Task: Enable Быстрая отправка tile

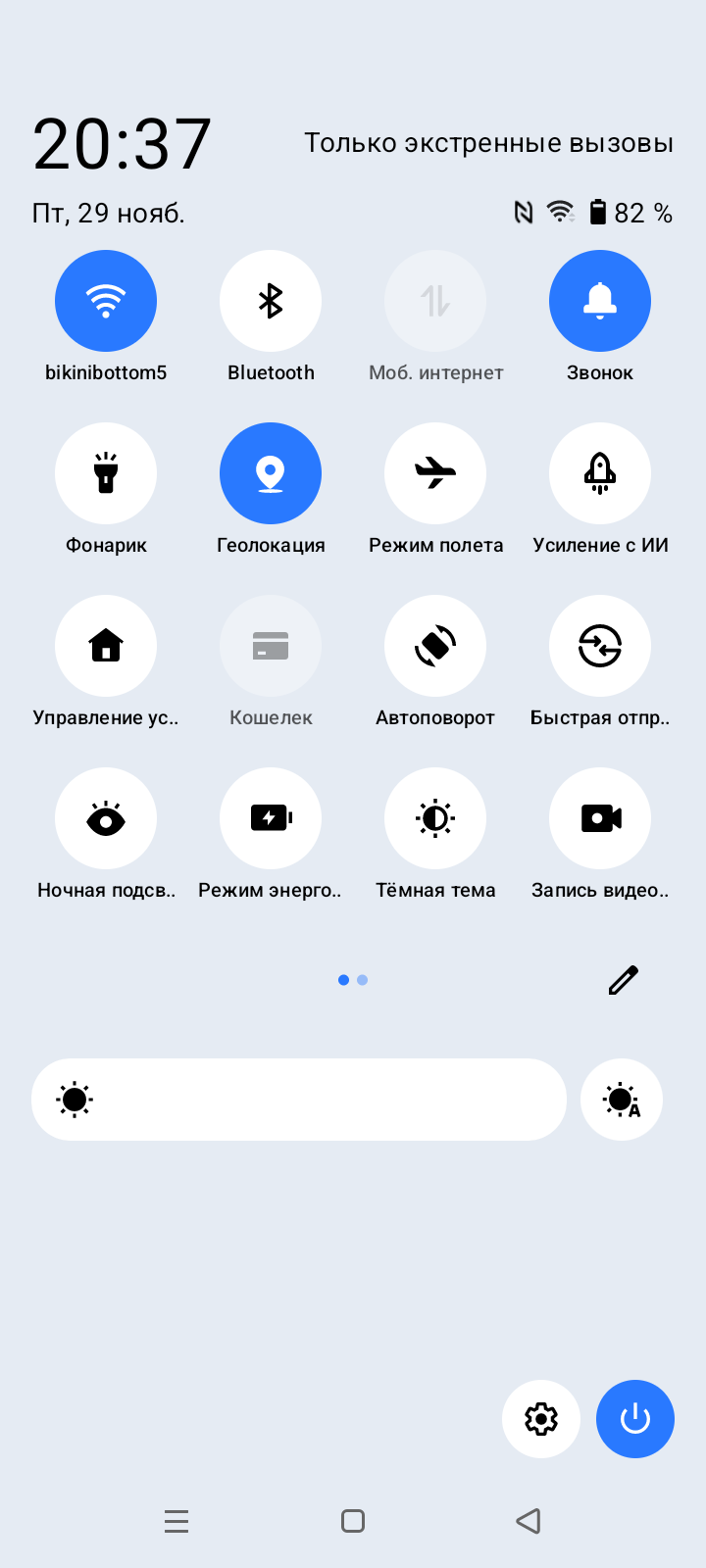Action: click(600, 646)
